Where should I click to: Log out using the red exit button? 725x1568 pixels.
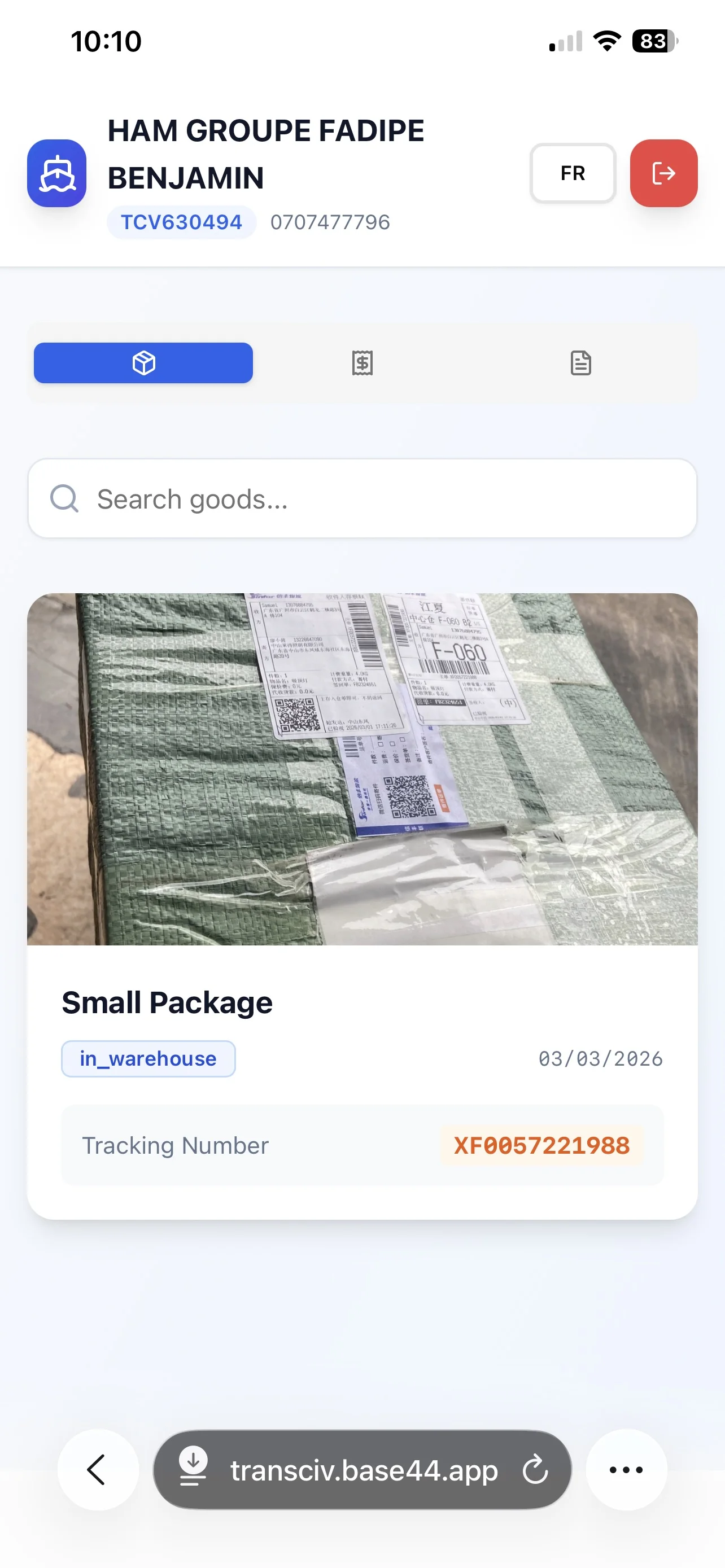tap(663, 173)
